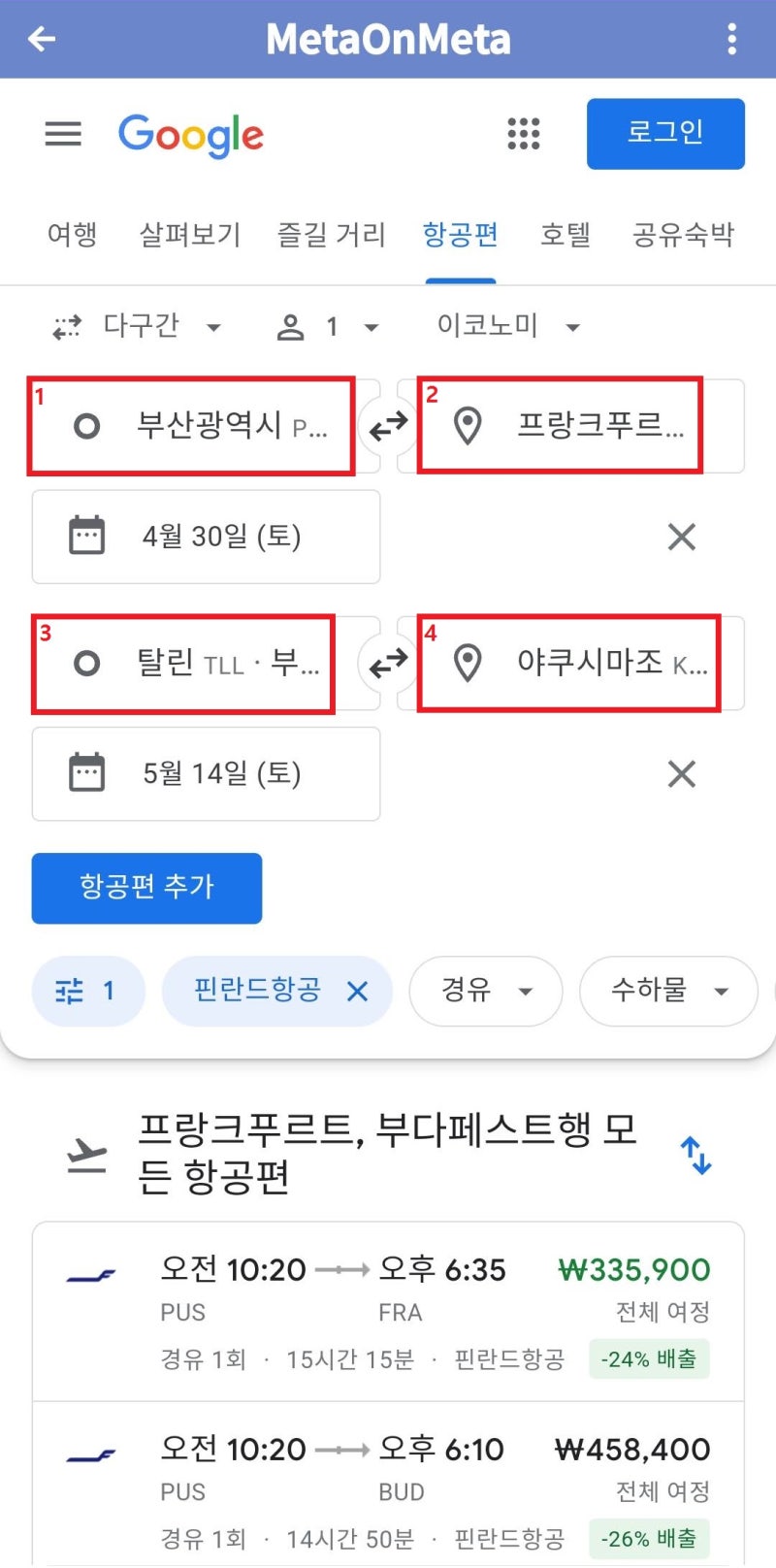Swap 탈린 and 야쿠시마 using swap icon
This screenshot has width=776, height=1568.
pyautogui.click(x=388, y=661)
